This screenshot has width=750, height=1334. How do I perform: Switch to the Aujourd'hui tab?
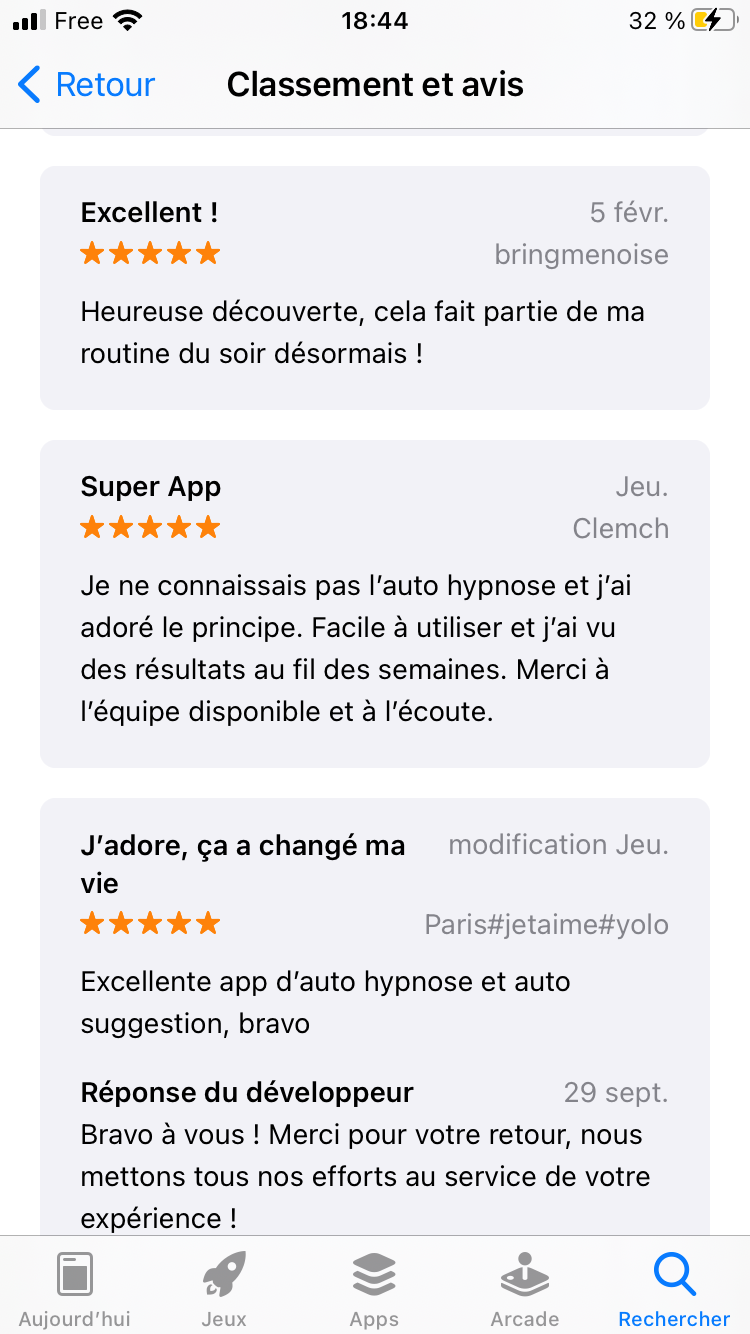pyautogui.click(x=75, y=1288)
